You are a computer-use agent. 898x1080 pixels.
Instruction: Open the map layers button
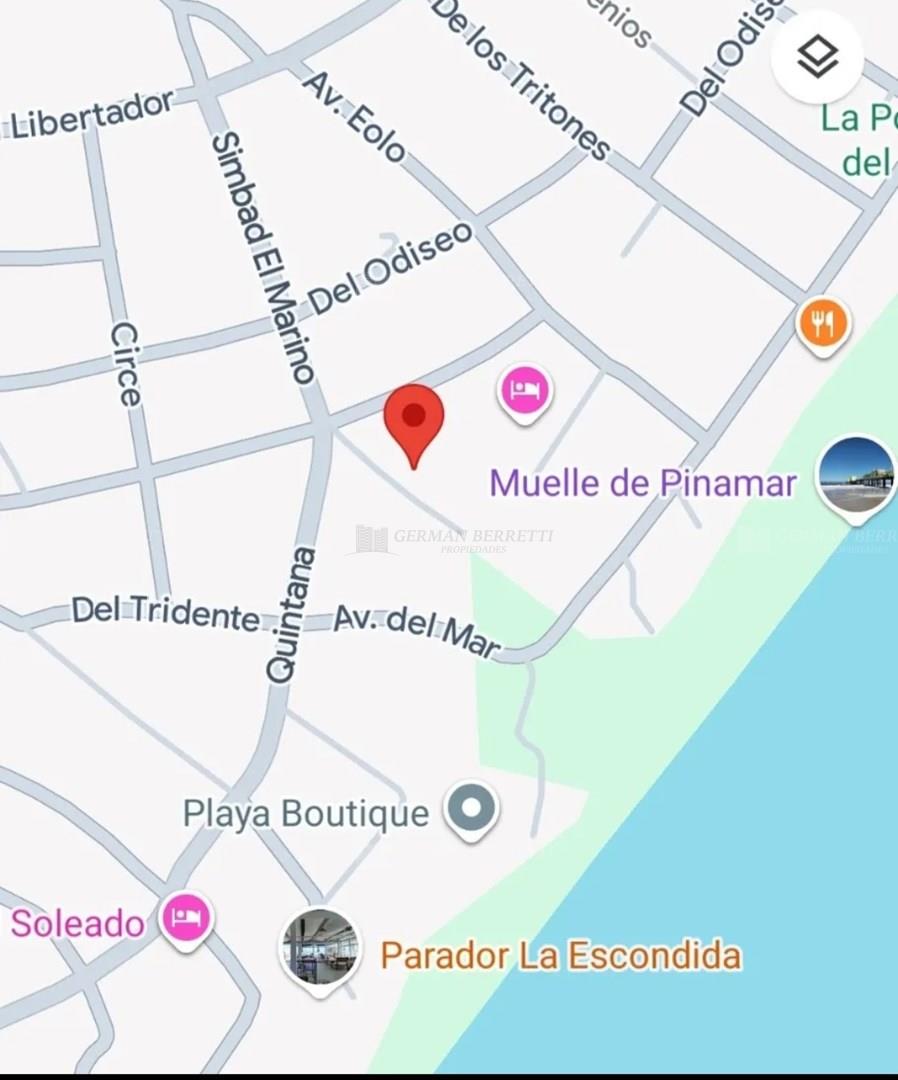818,57
